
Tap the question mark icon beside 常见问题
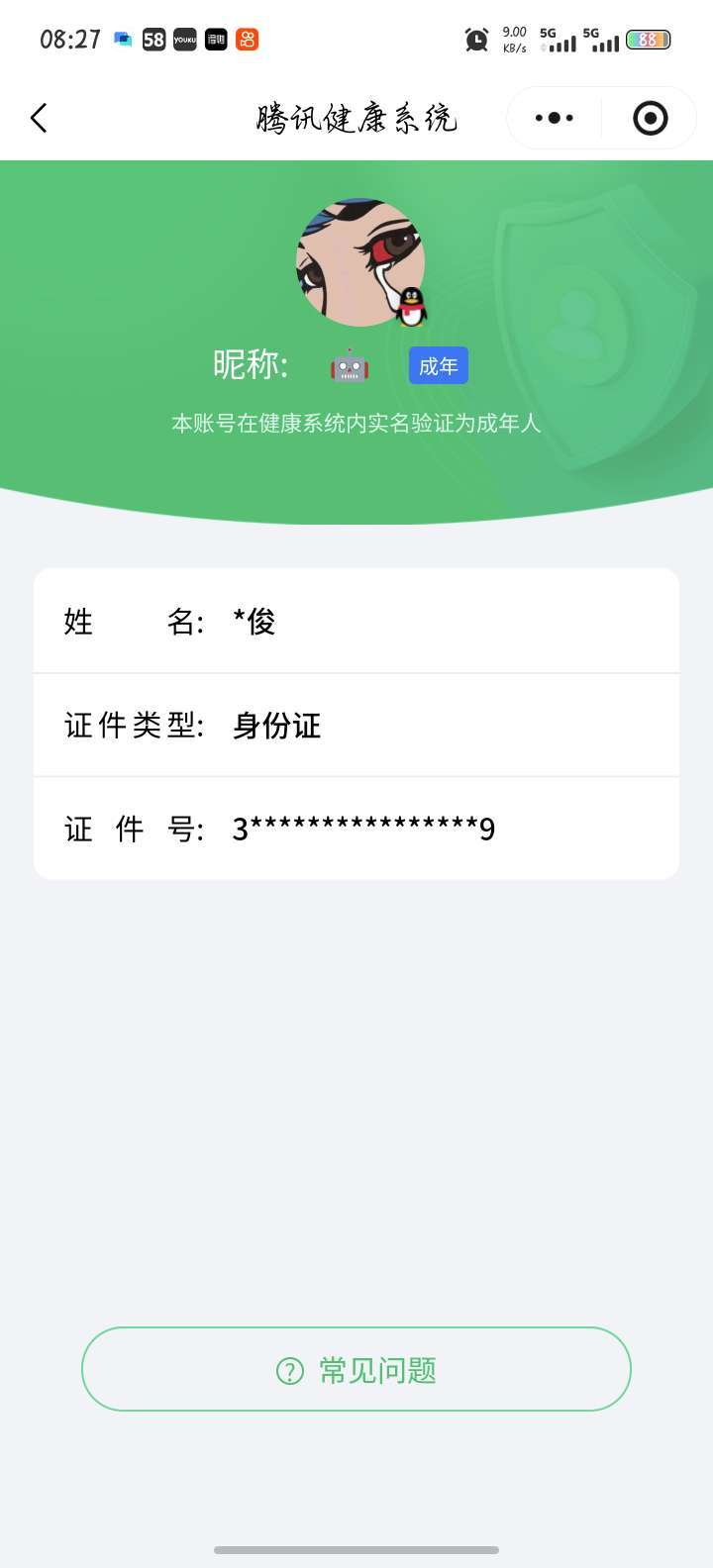click(288, 1369)
